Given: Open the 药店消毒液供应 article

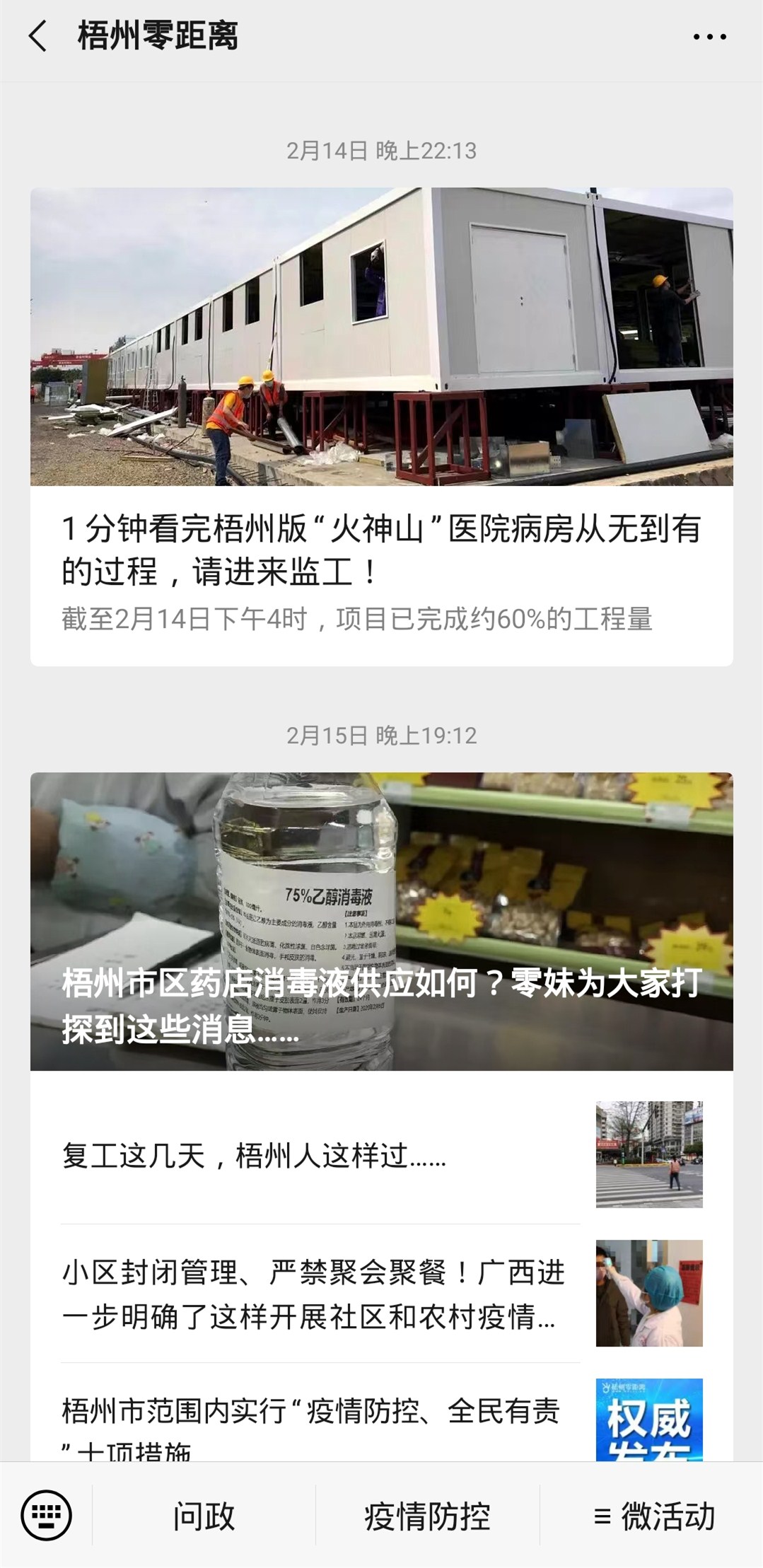Looking at the screenshot, I should coord(381,921).
